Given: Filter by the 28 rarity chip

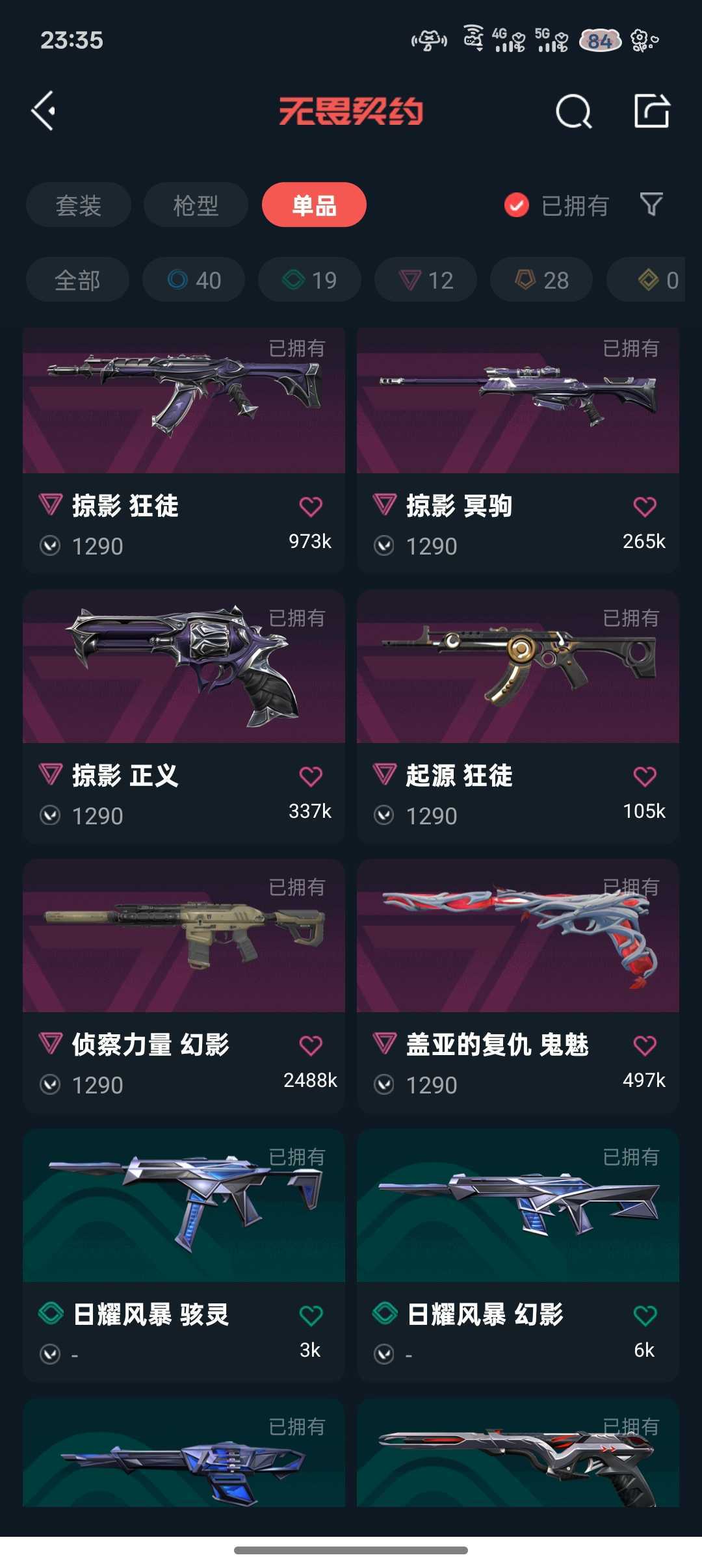Looking at the screenshot, I should (541, 280).
